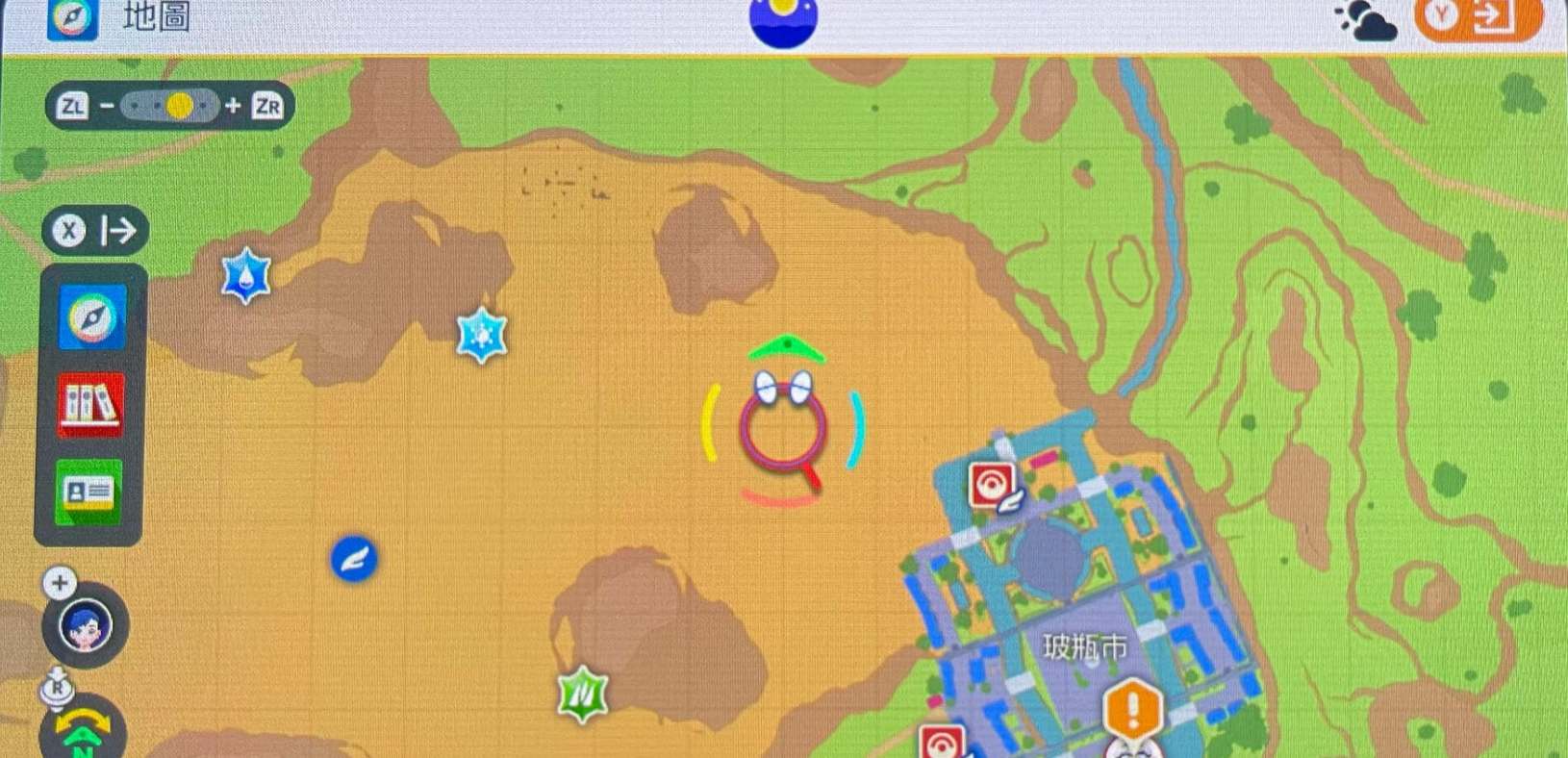Open the compass map app
The height and width of the screenshot is (758, 1568).
point(92,317)
